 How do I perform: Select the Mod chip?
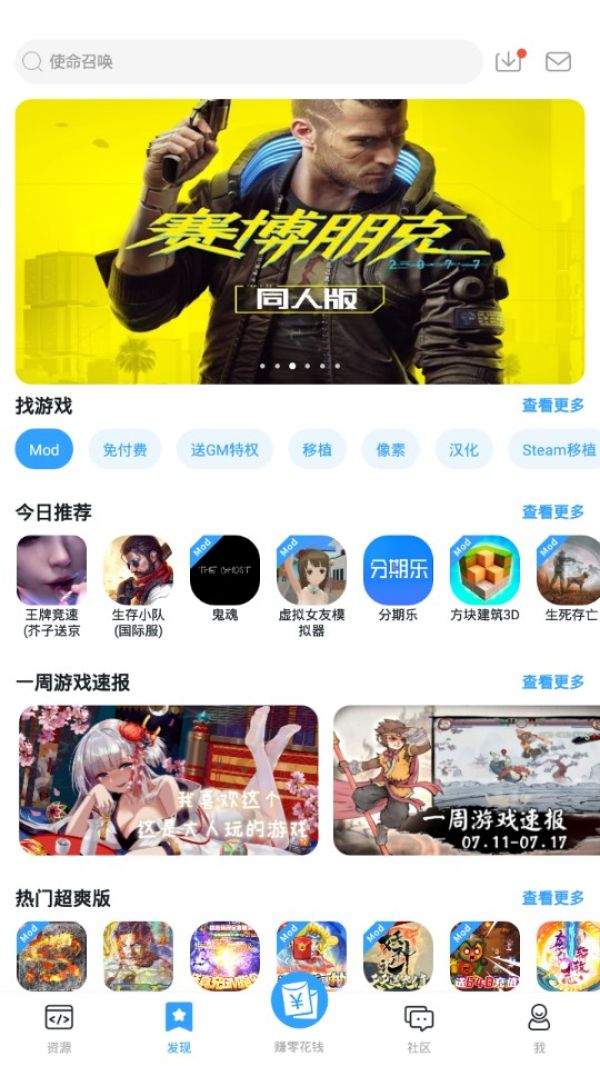[x=44, y=450]
